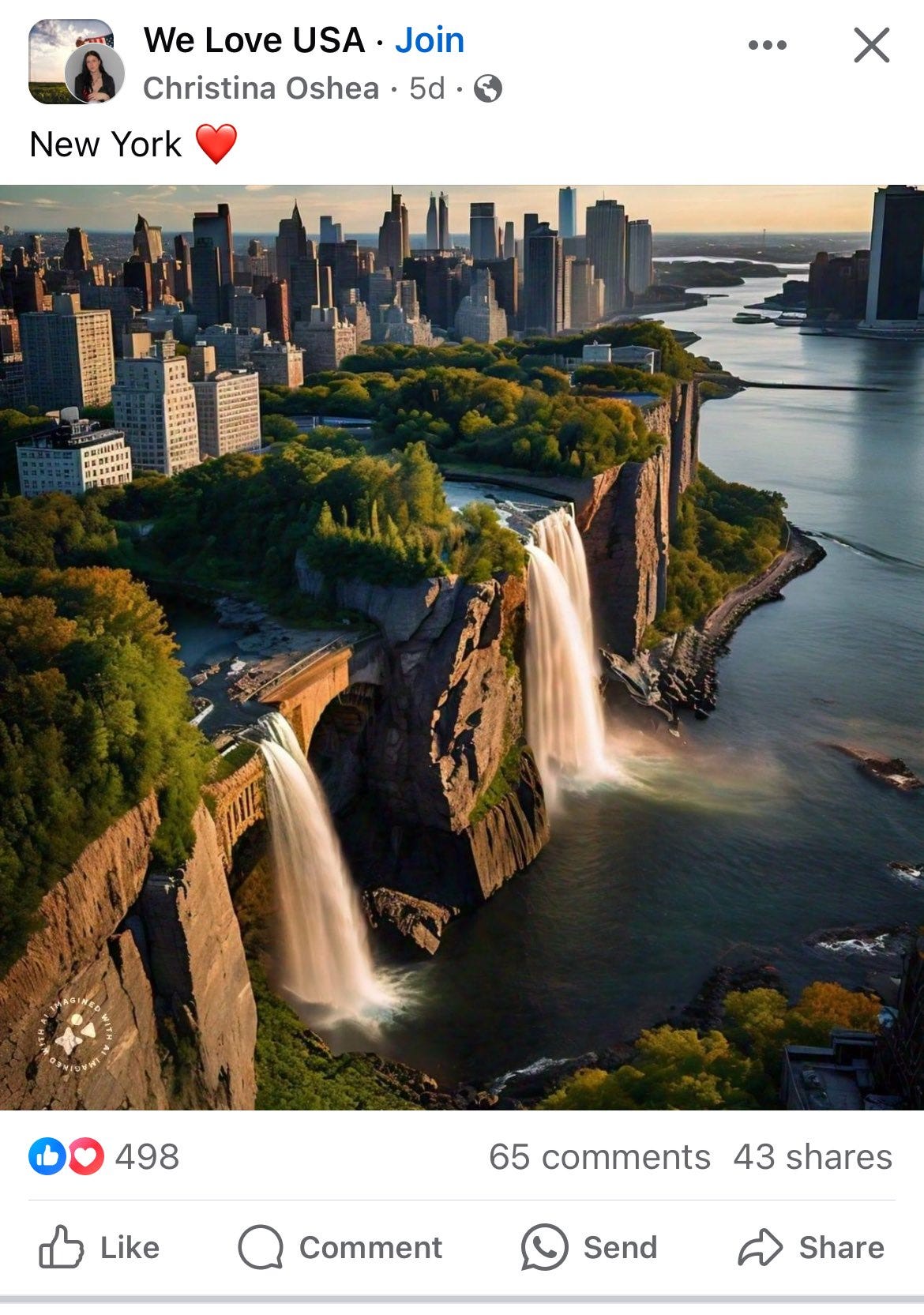
Task: Share this post
Action: pyautogui.click(x=811, y=1247)
